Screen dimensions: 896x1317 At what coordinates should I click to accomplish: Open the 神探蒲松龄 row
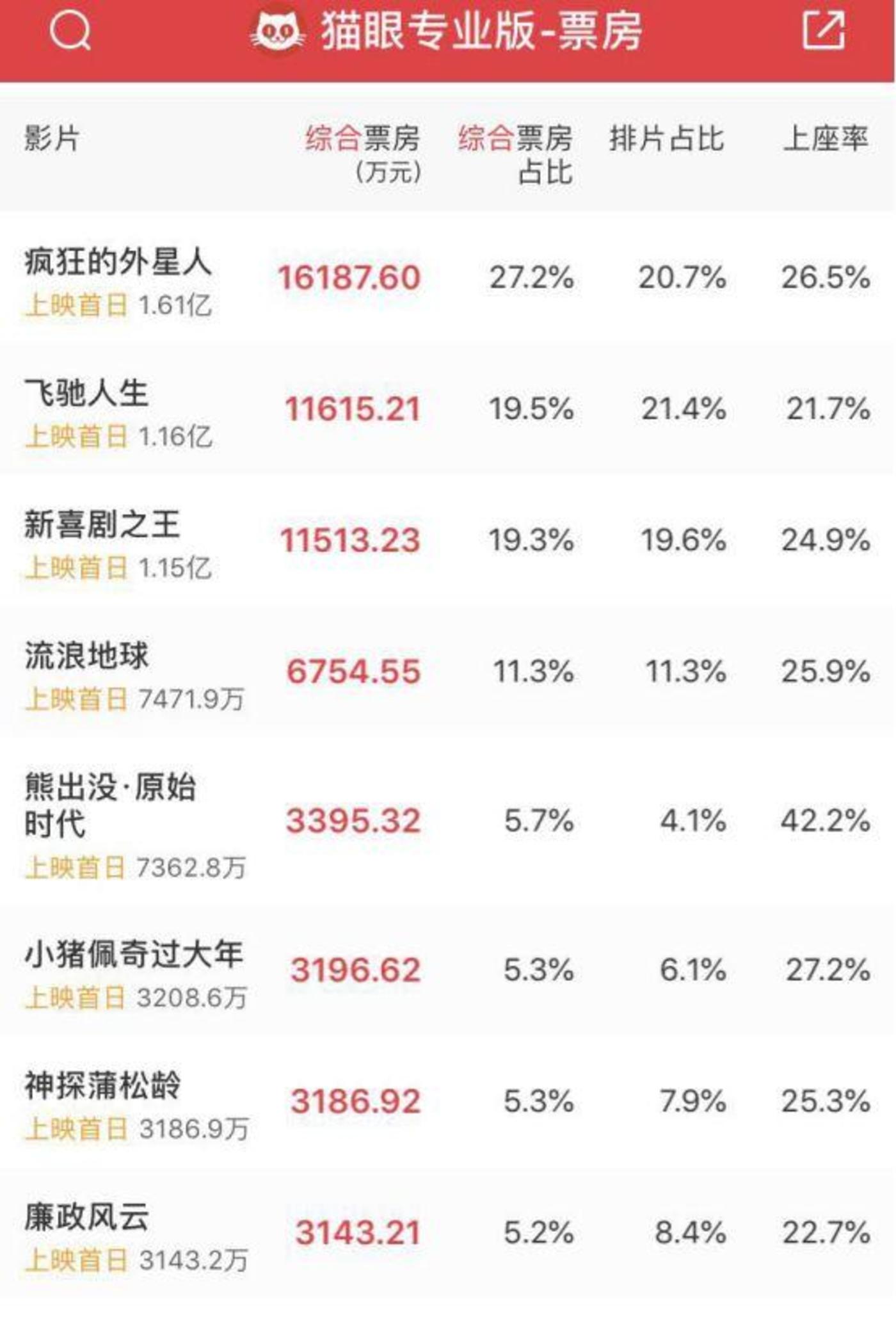102,1086
